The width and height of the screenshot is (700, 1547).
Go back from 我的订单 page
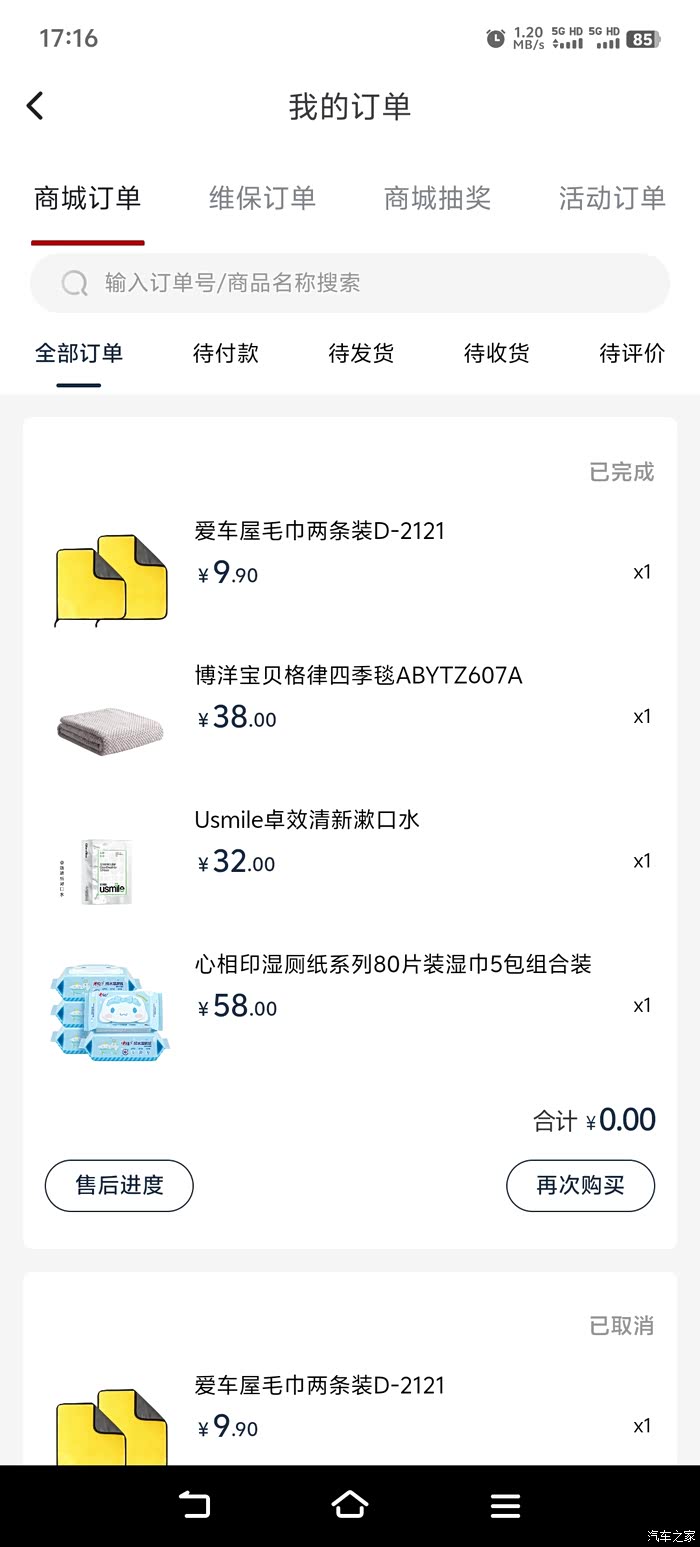36,106
